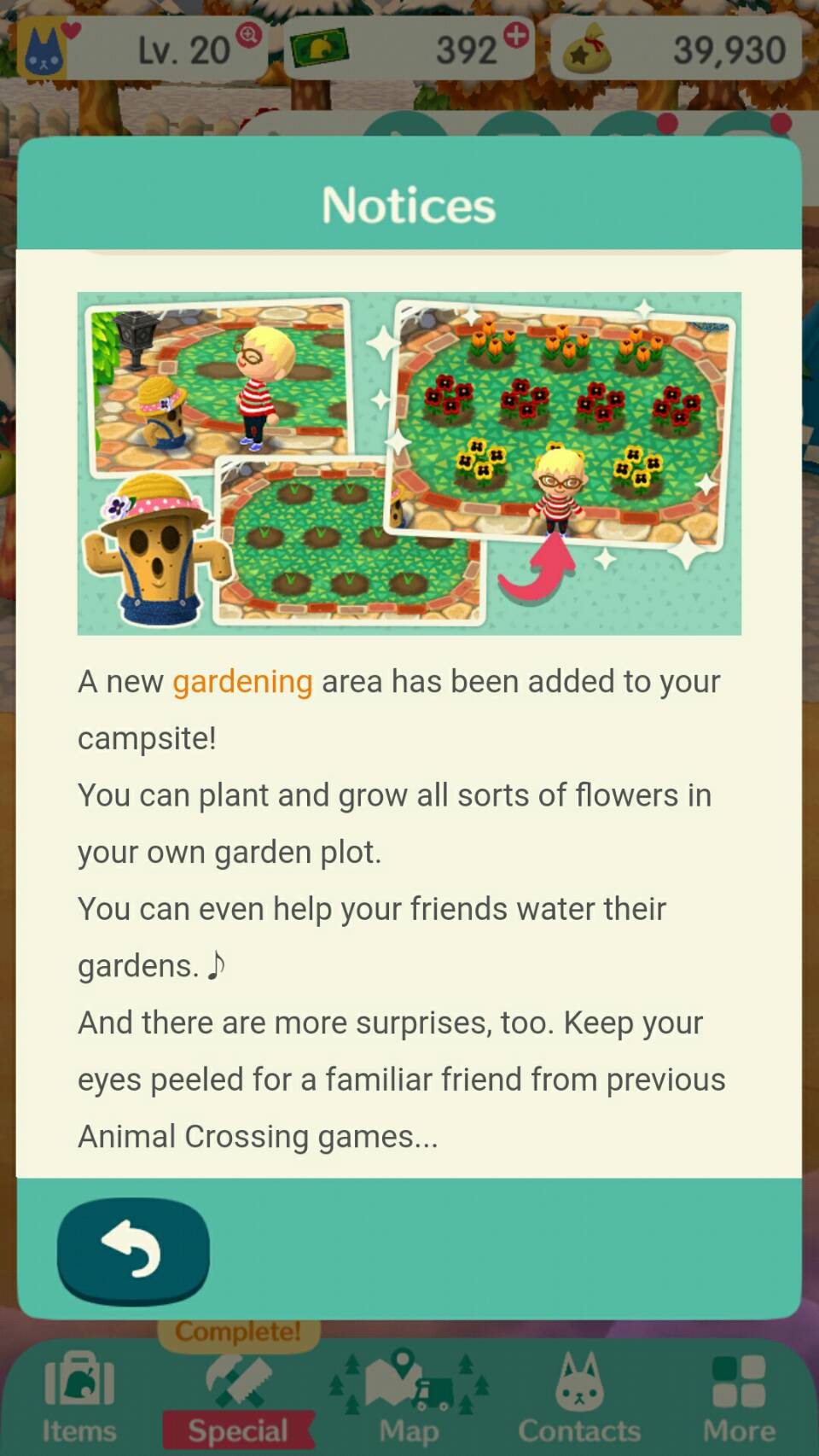Tap the back arrow button

tap(133, 1249)
